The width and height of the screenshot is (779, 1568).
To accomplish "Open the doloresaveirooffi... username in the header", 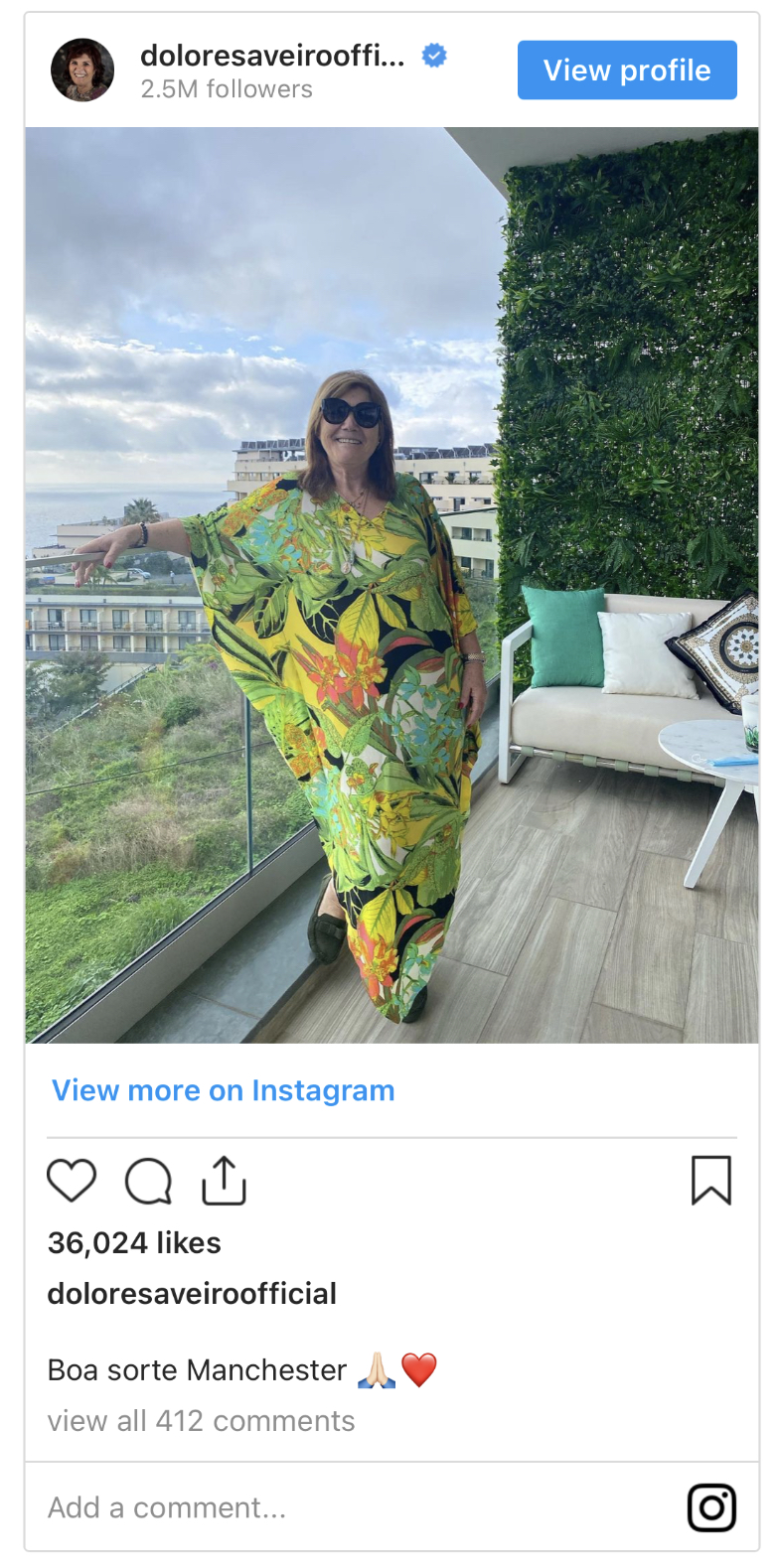I will (272, 56).
